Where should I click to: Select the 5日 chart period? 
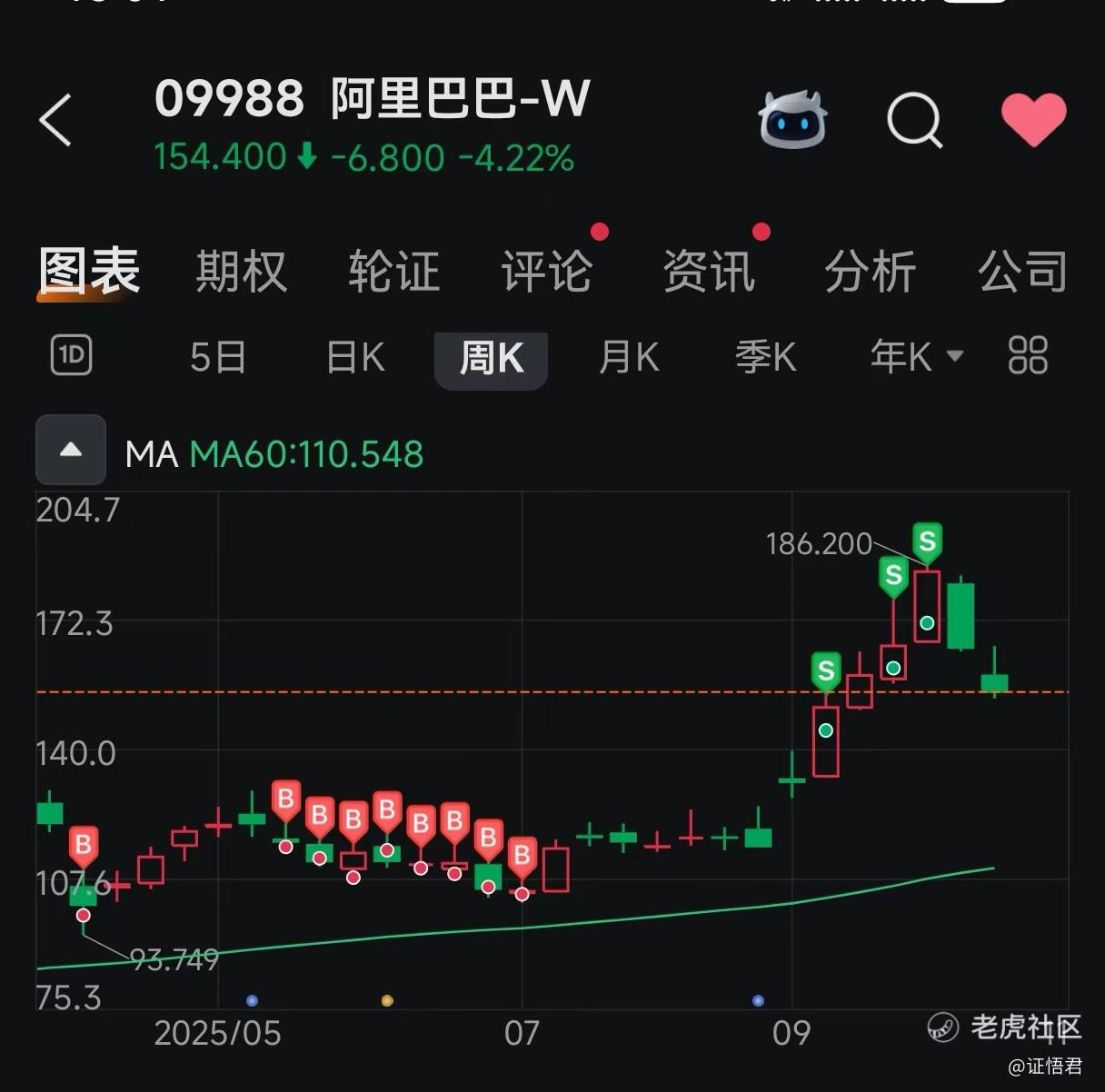coord(218,358)
